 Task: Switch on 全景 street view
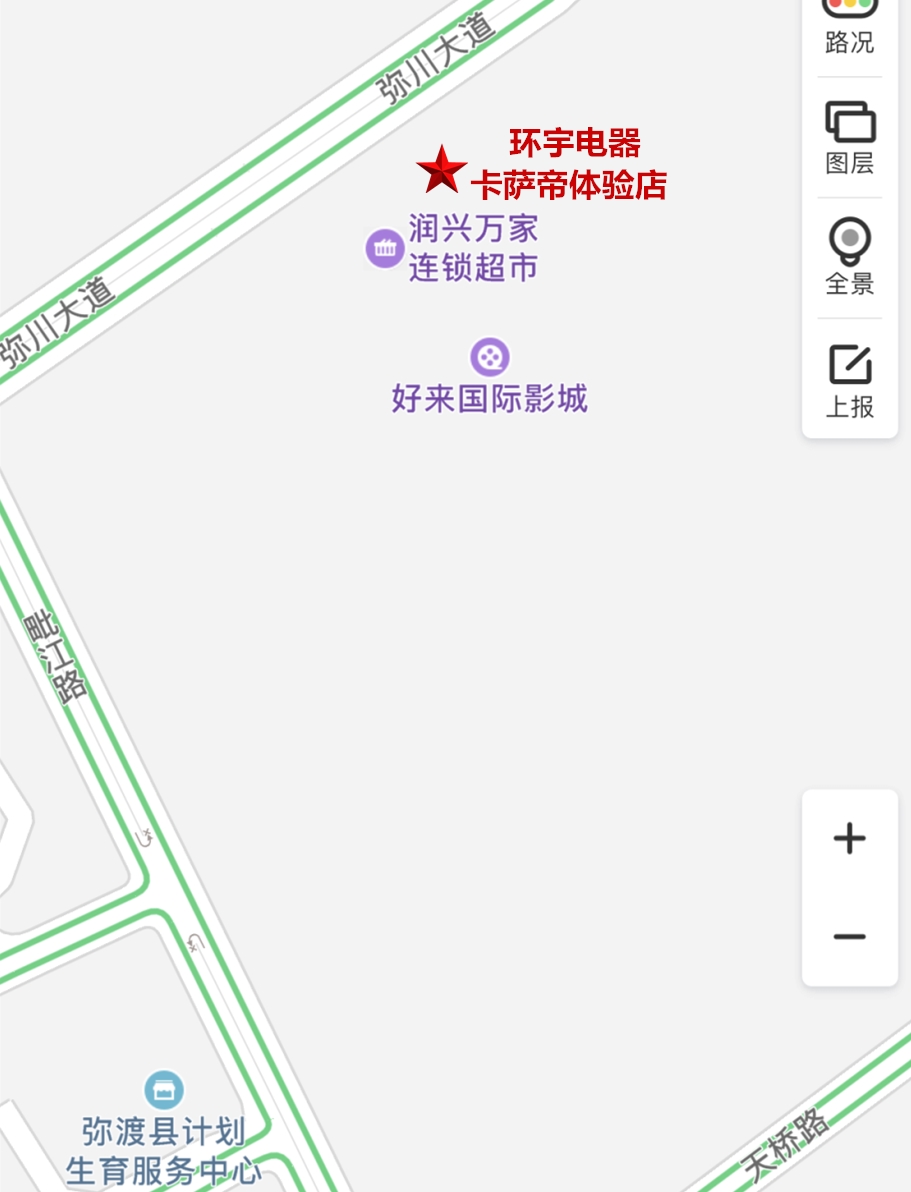pyautogui.click(x=849, y=257)
